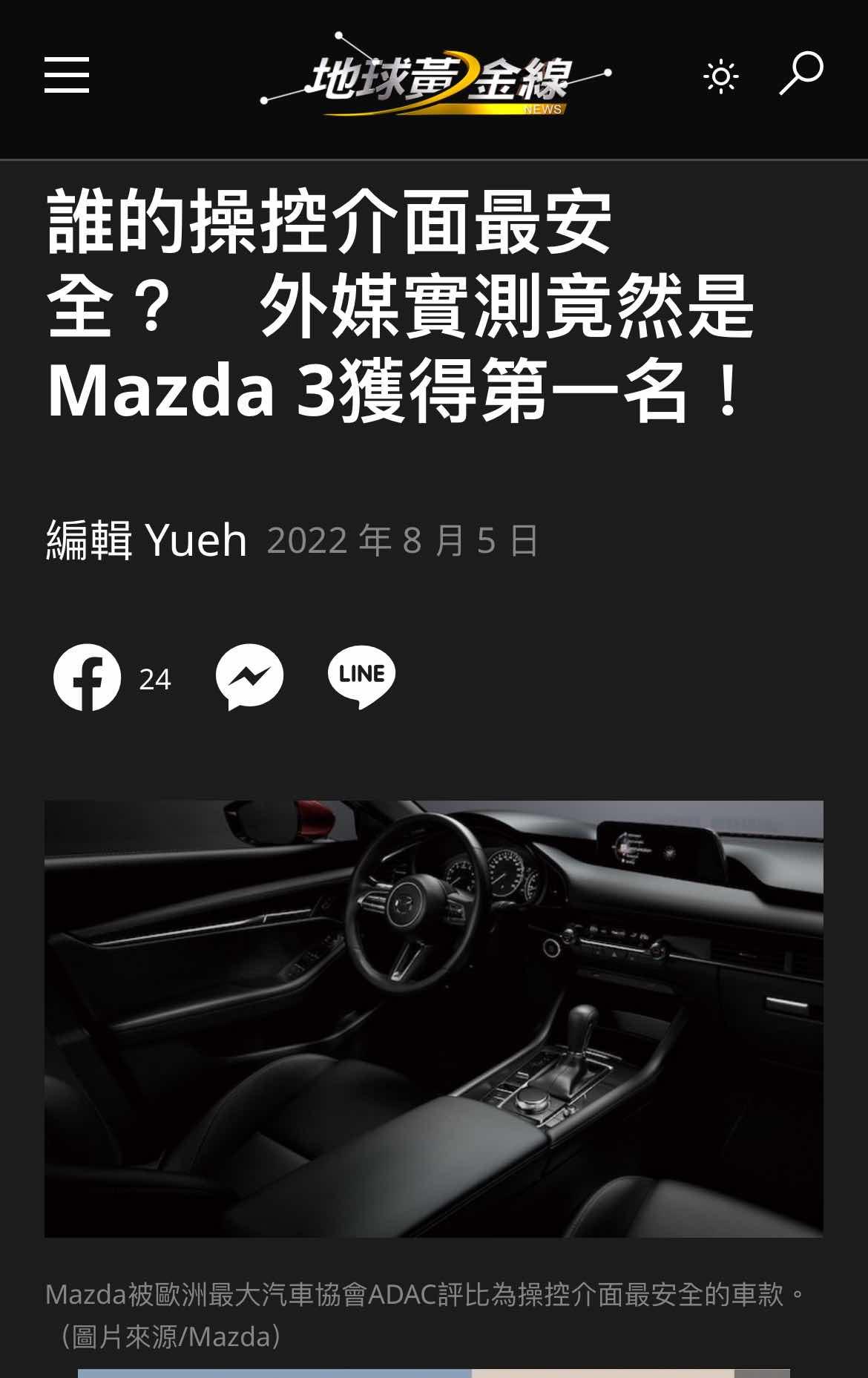Viewport: 868px width, 1378px height.
Task: Share article on Facebook
Action: click(x=87, y=677)
